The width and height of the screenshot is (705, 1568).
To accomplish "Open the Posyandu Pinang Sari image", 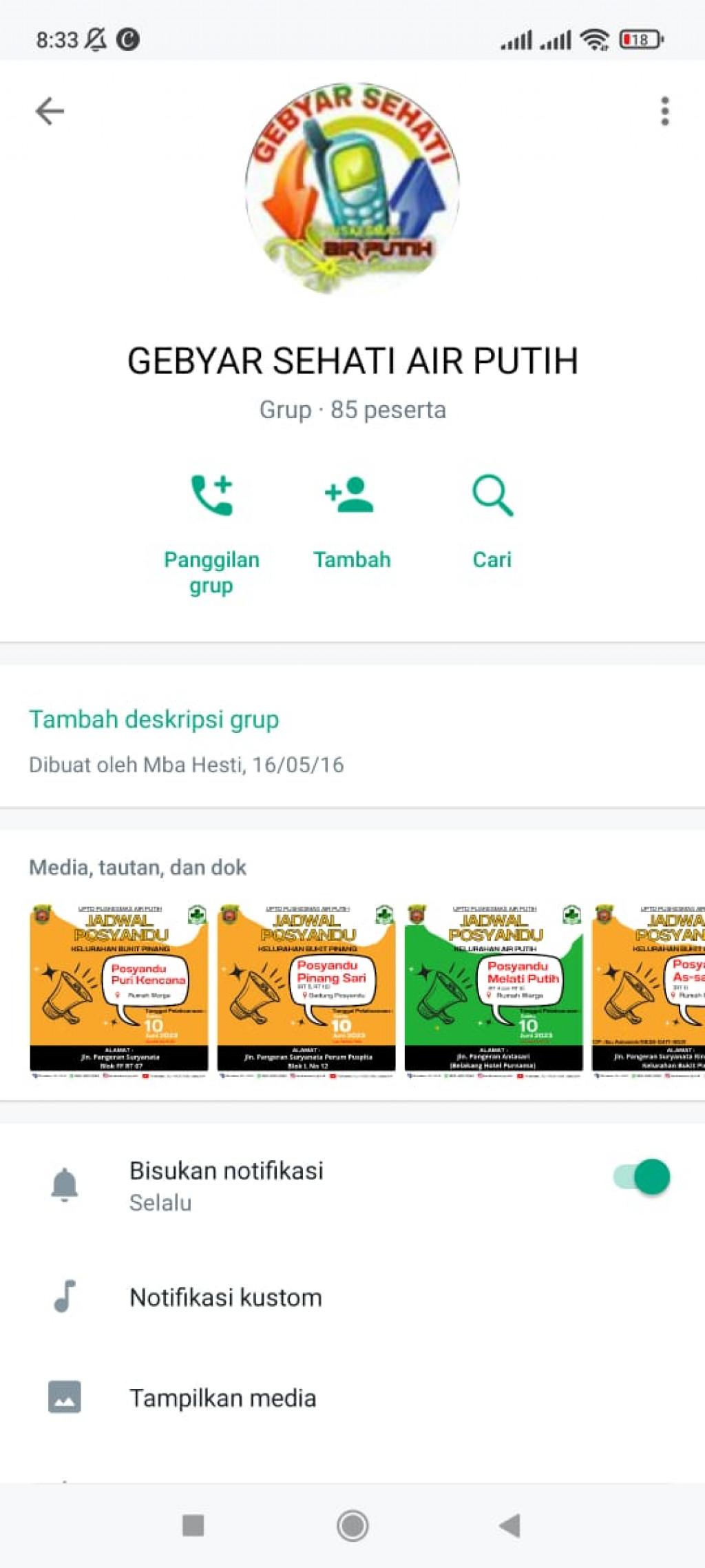I will [306, 990].
